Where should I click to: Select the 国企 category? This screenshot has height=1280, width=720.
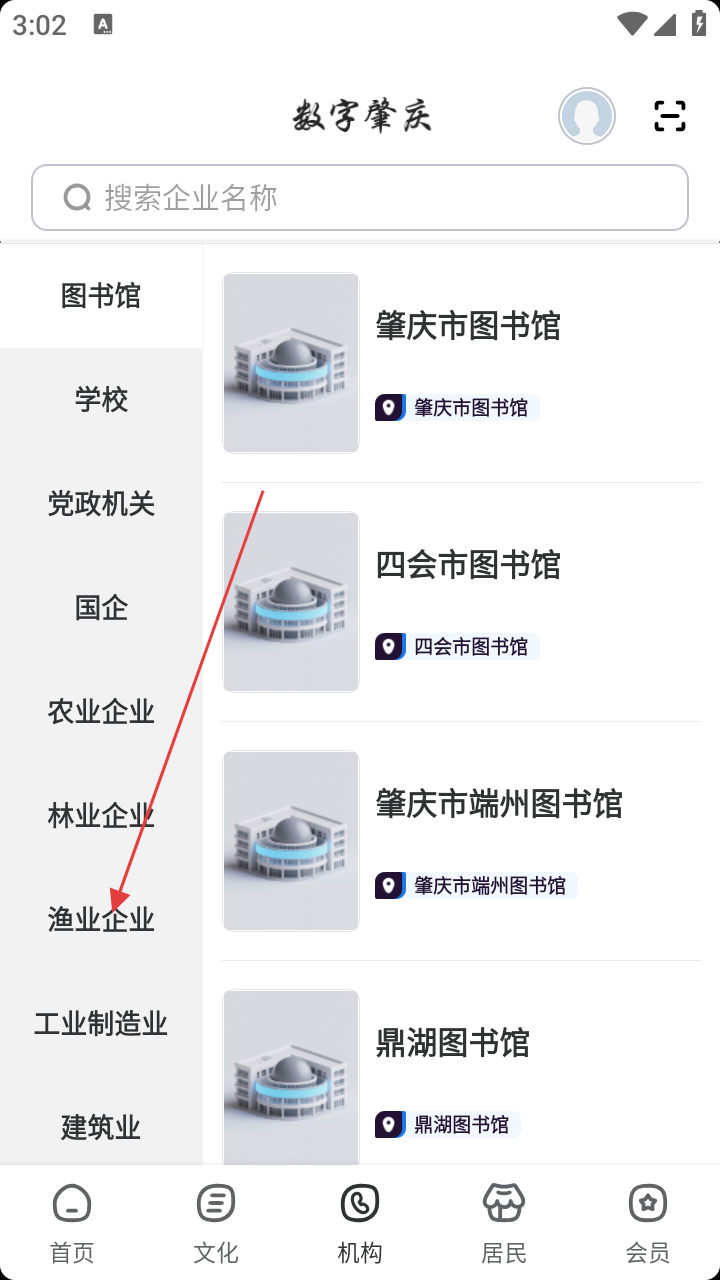(101, 608)
